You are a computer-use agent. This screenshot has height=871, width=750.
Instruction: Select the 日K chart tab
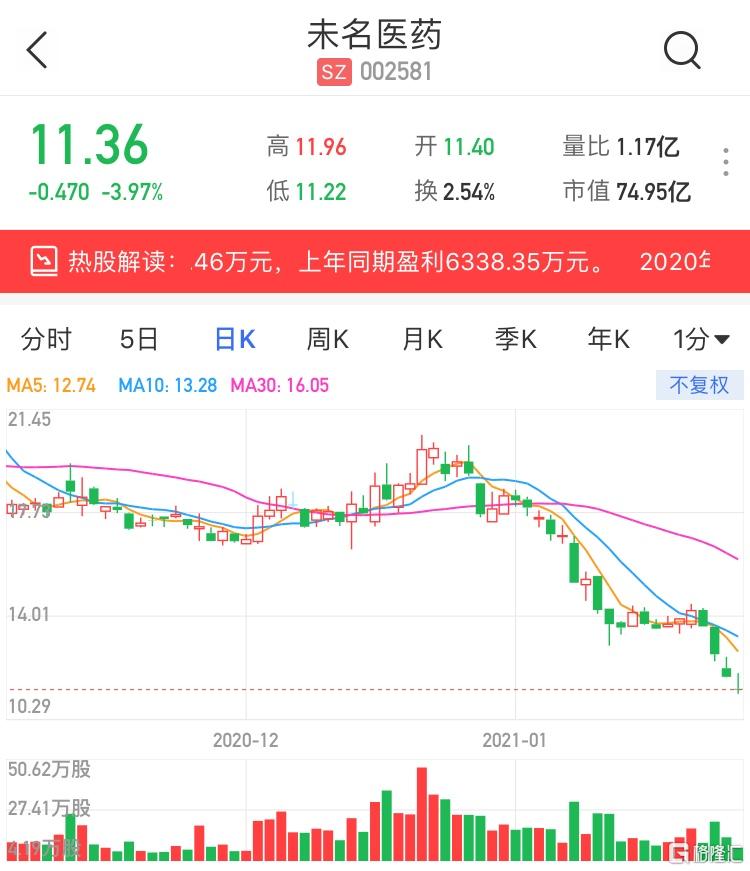click(x=235, y=340)
